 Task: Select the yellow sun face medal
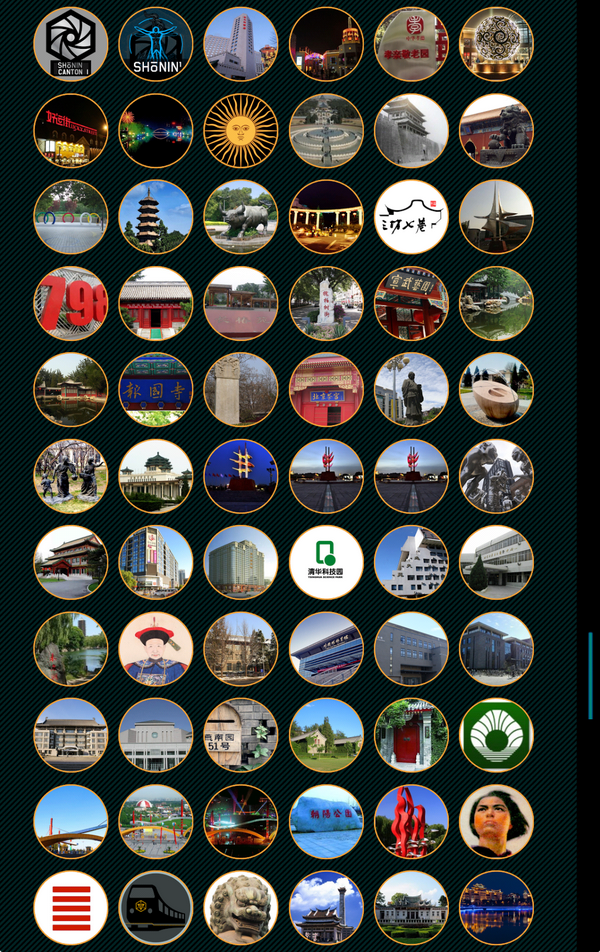click(241, 131)
